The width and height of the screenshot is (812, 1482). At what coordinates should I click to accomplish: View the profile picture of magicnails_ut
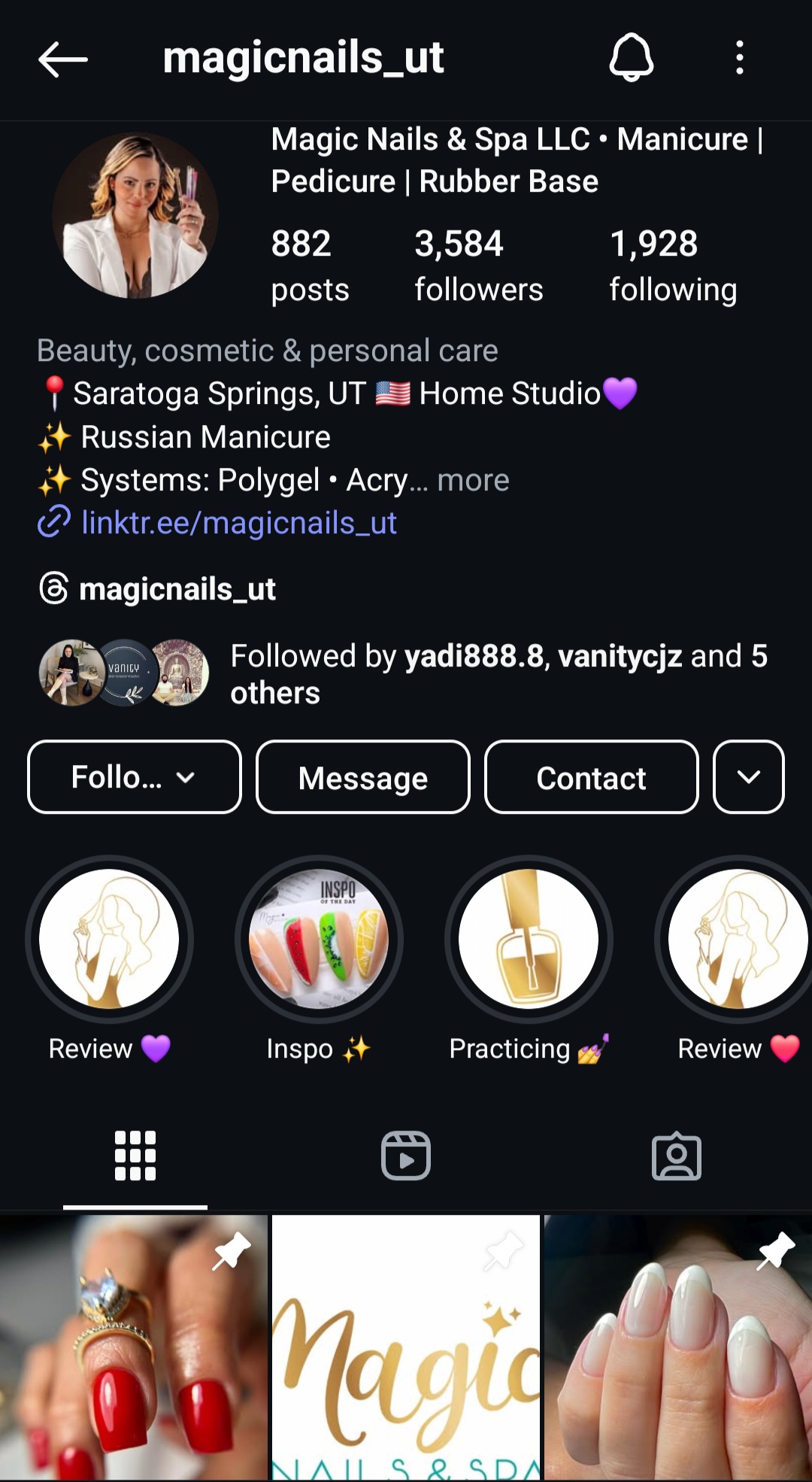click(x=135, y=216)
